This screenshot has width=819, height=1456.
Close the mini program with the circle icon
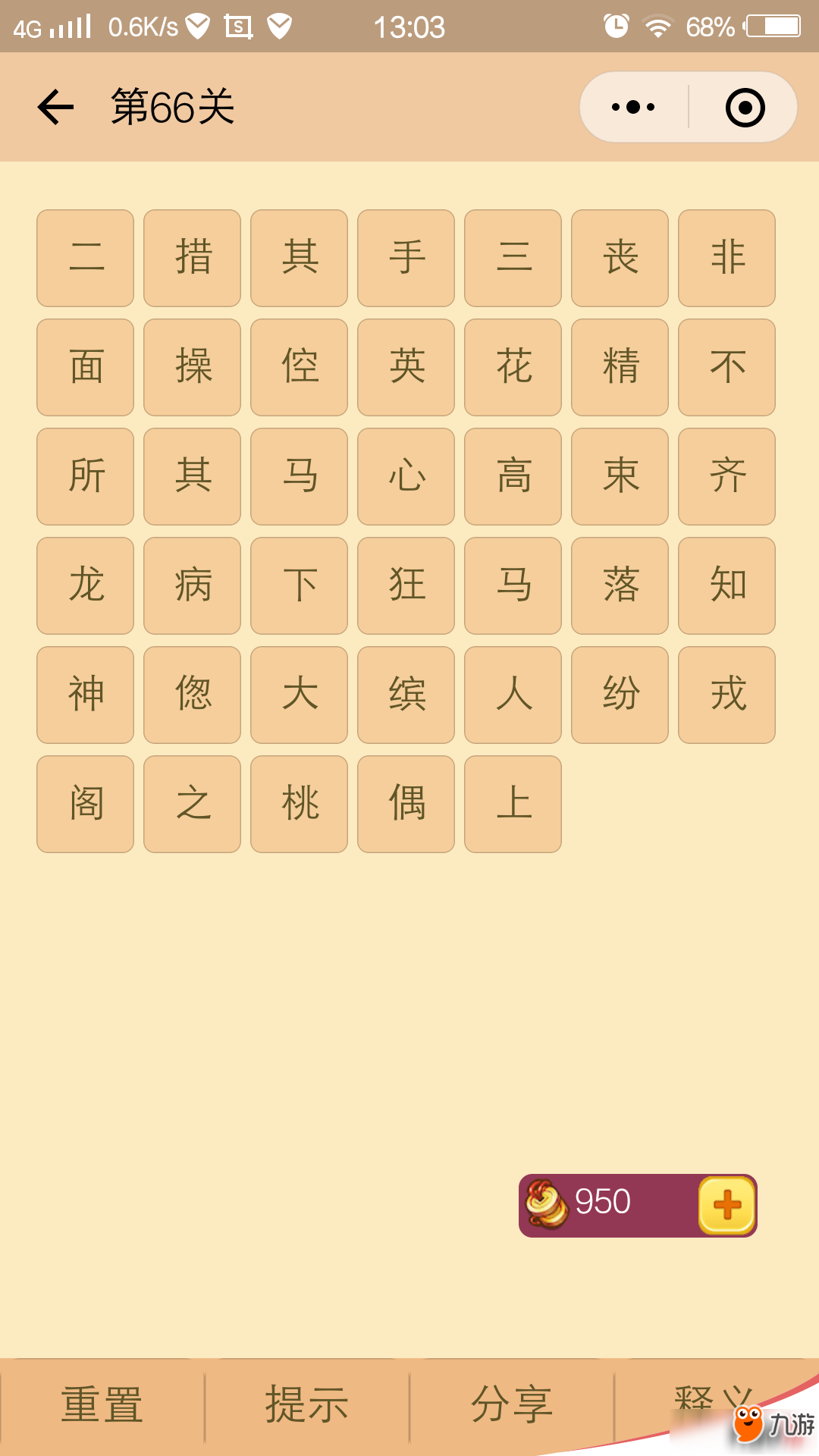click(745, 107)
